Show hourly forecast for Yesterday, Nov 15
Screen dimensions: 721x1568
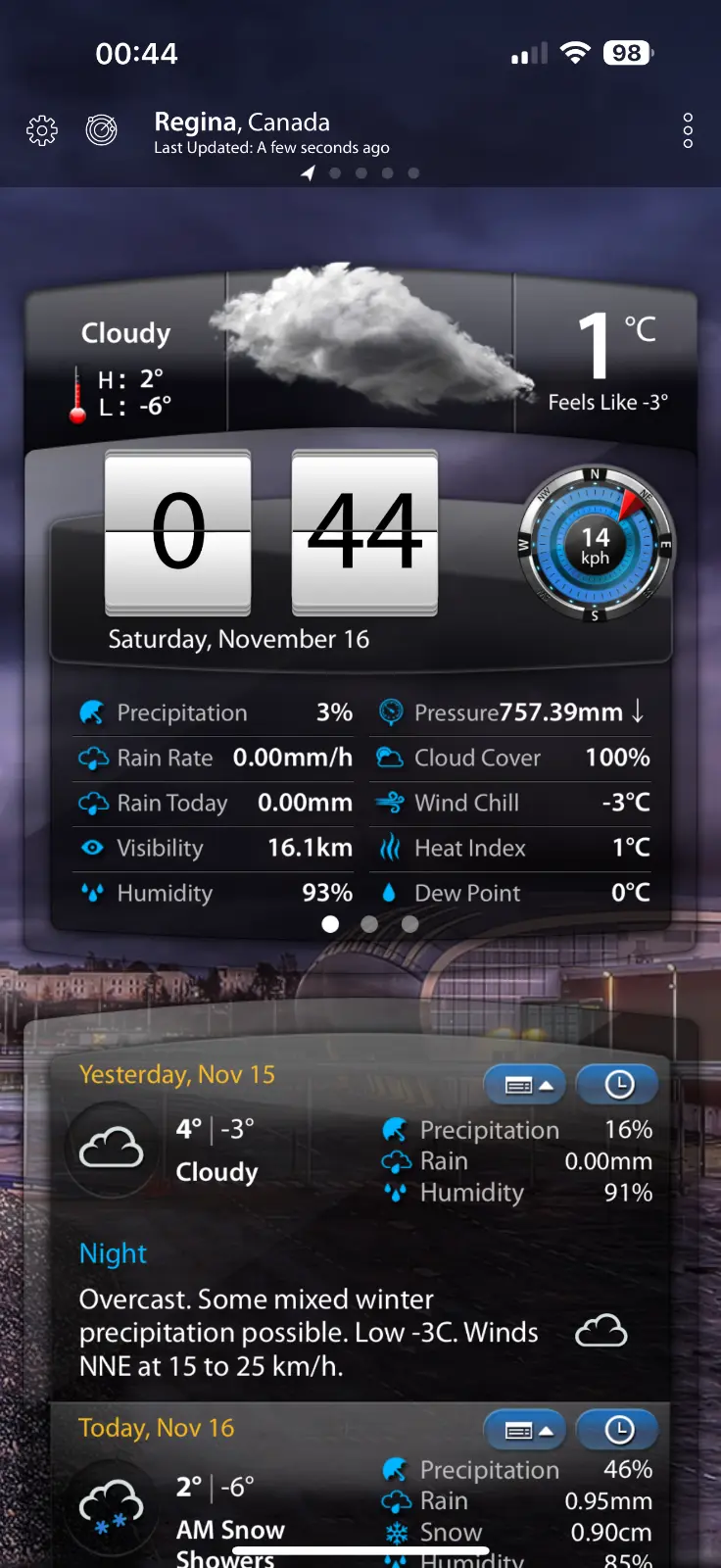click(x=618, y=1085)
